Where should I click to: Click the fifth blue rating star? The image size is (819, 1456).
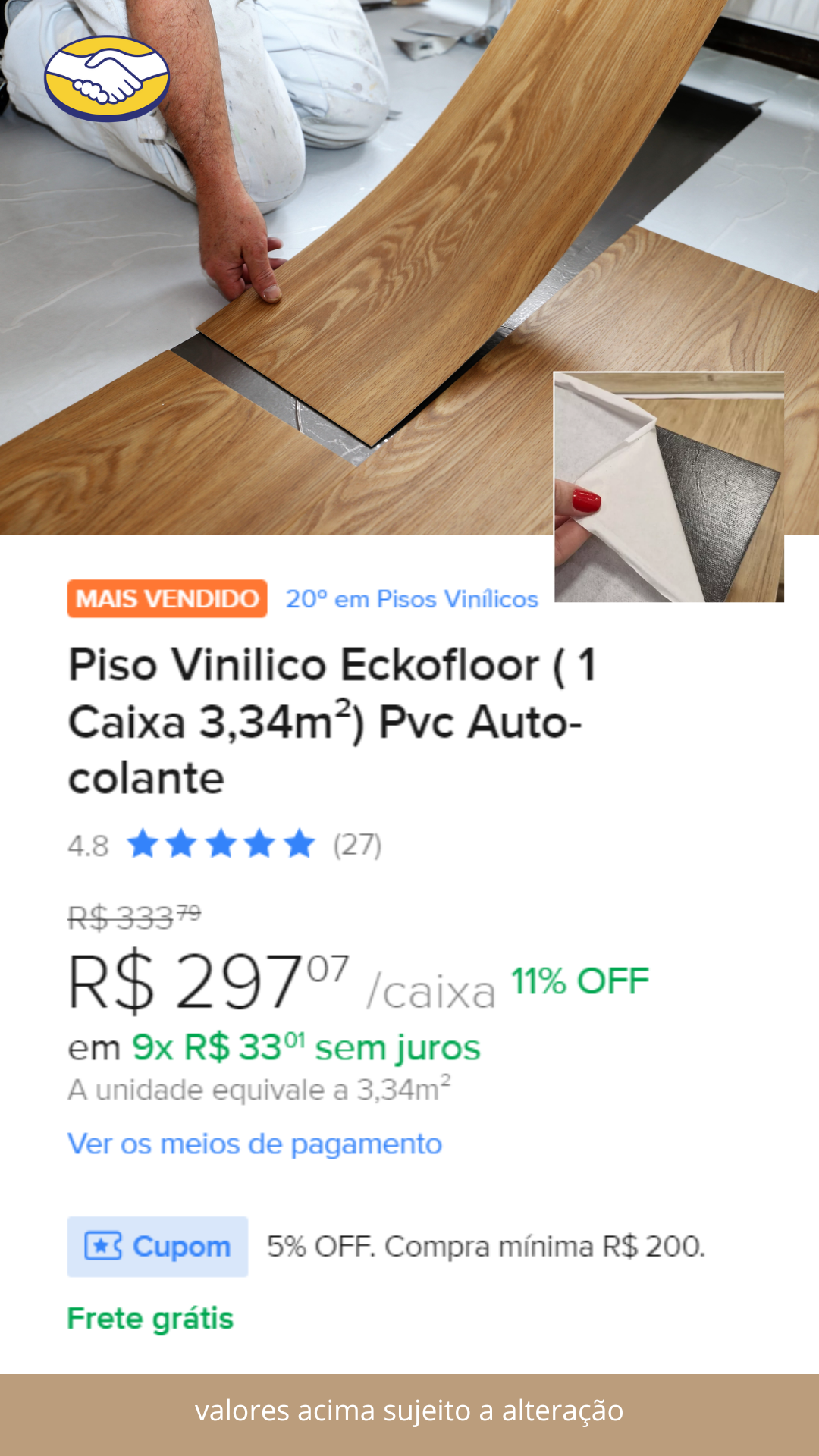pyautogui.click(x=297, y=844)
